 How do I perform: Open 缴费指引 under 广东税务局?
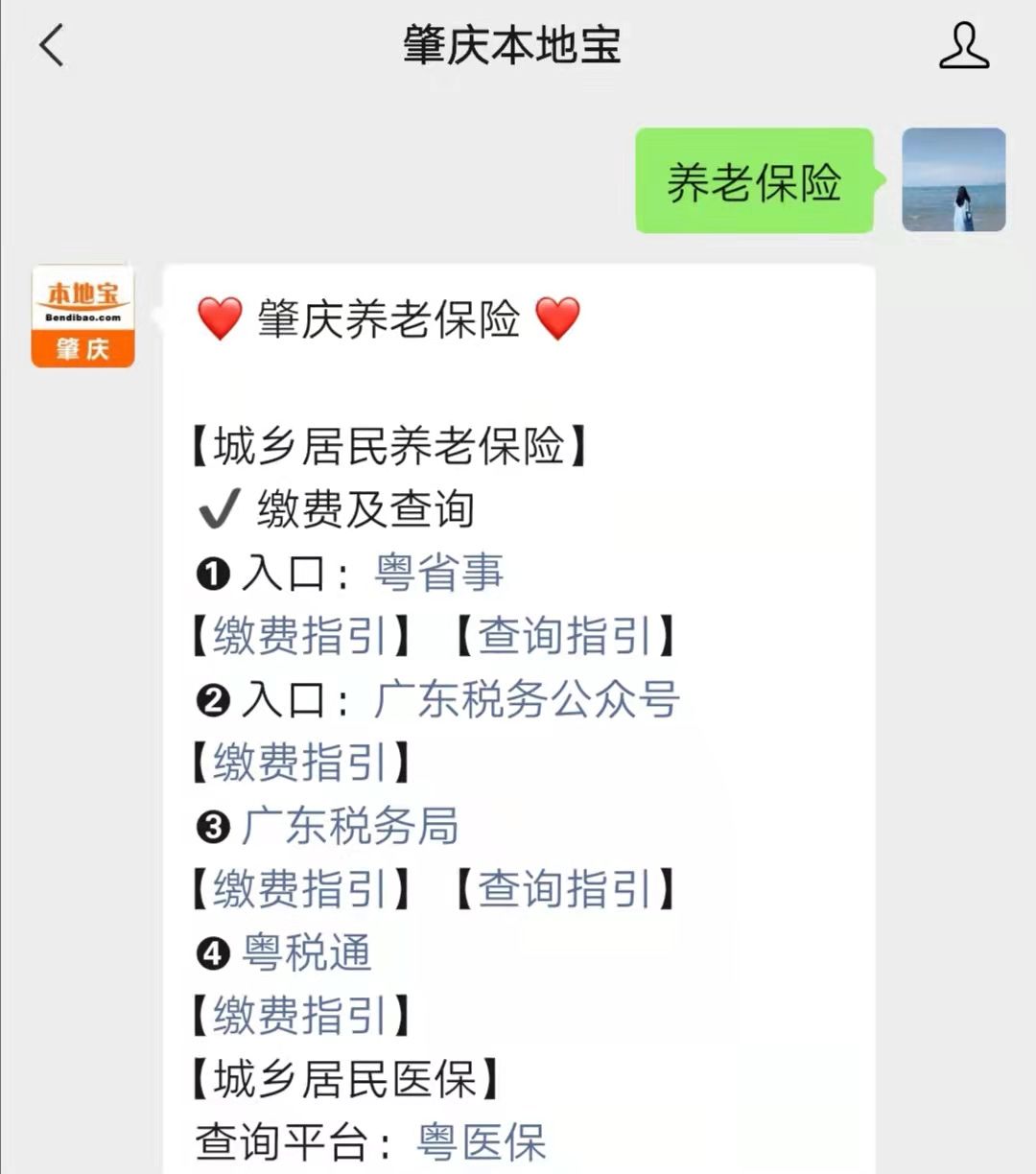point(300,889)
